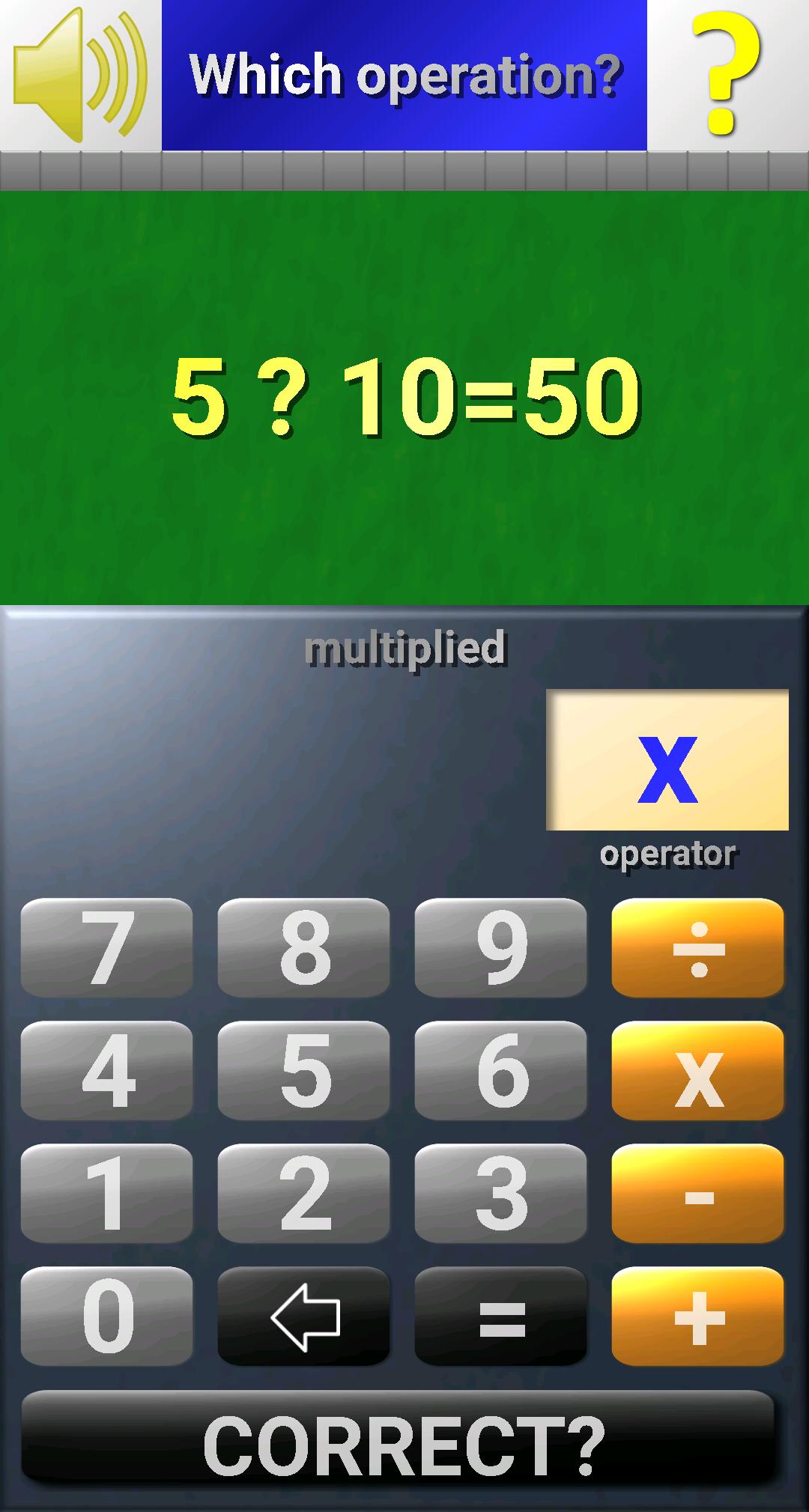Choose the minus operator key
This screenshot has height=1512, width=809.
697,1193
